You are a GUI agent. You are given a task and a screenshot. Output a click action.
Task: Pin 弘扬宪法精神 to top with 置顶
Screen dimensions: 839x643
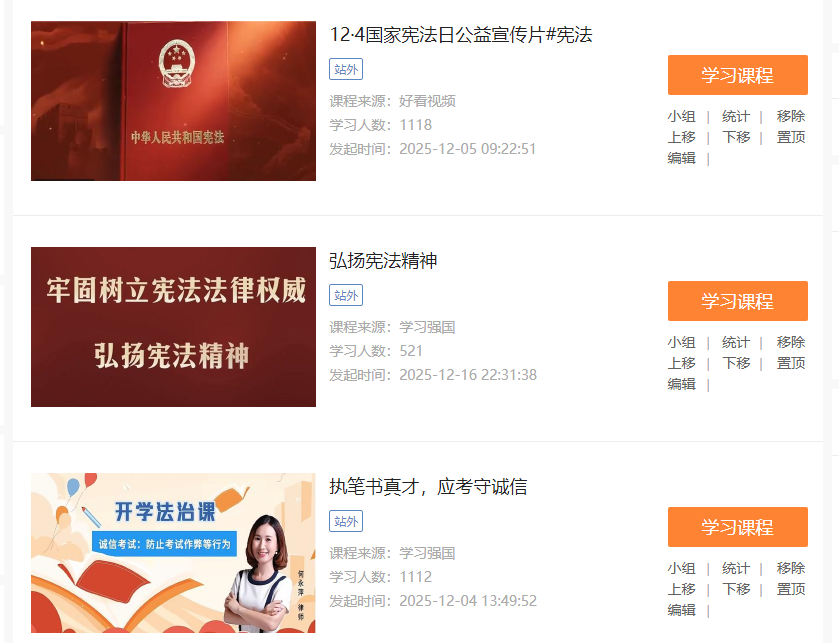pos(790,364)
